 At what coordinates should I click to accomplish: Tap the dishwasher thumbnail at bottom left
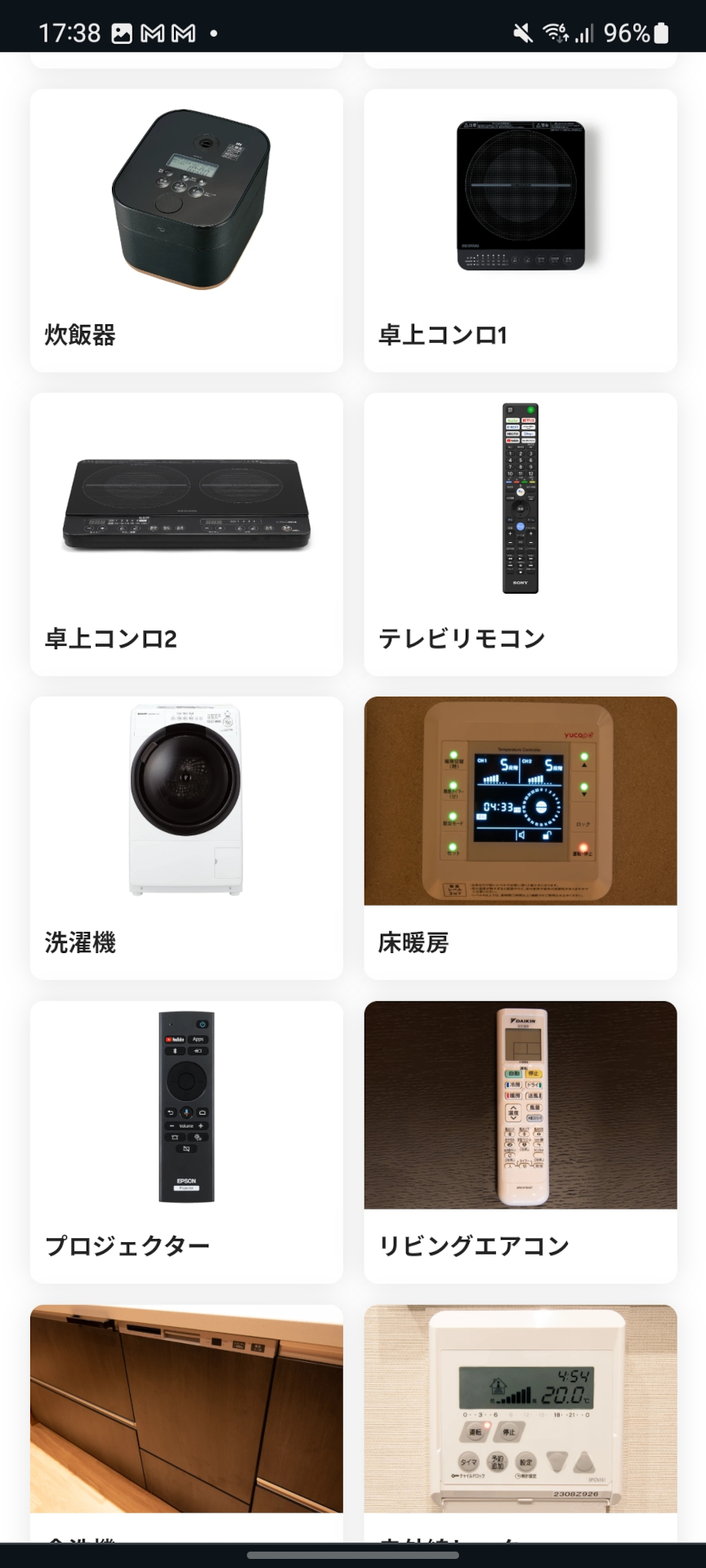pos(186,1409)
